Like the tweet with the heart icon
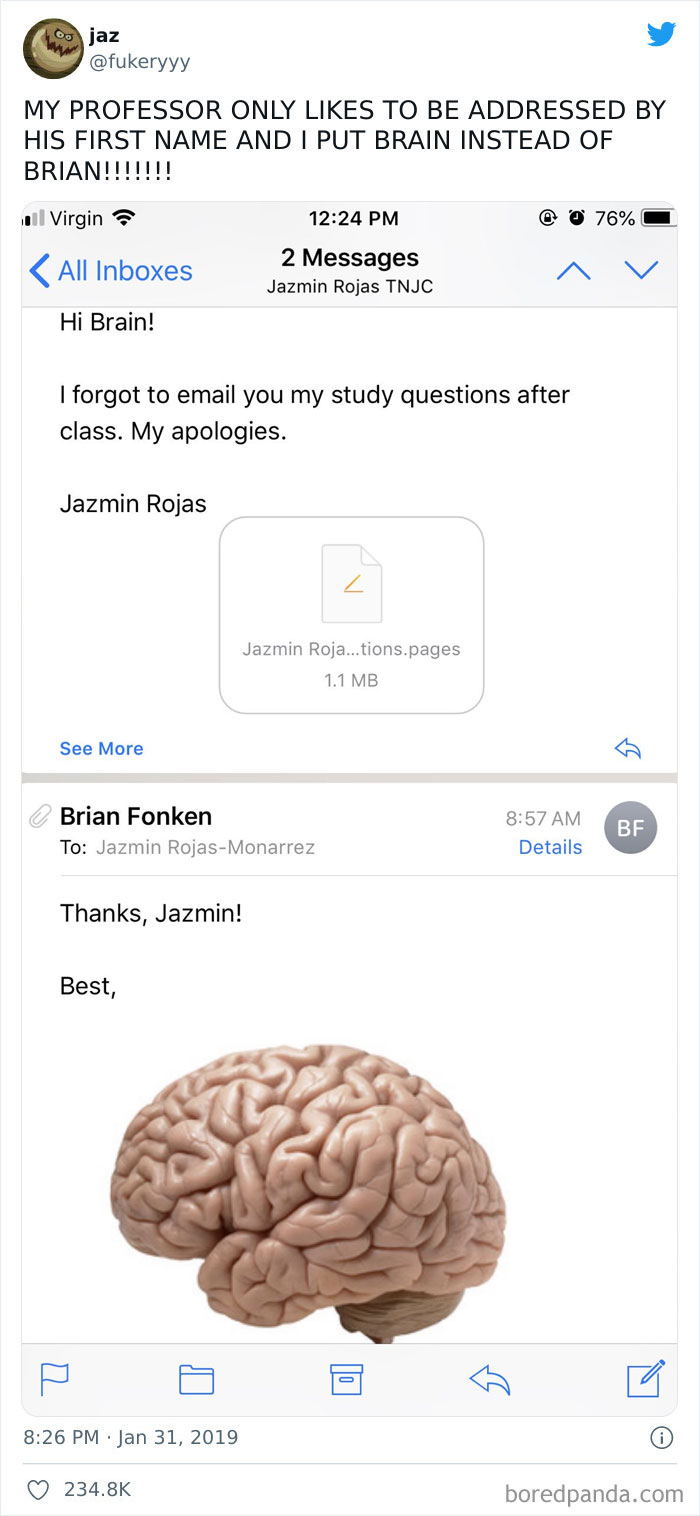The height and width of the screenshot is (1516, 700). tap(37, 1490)
